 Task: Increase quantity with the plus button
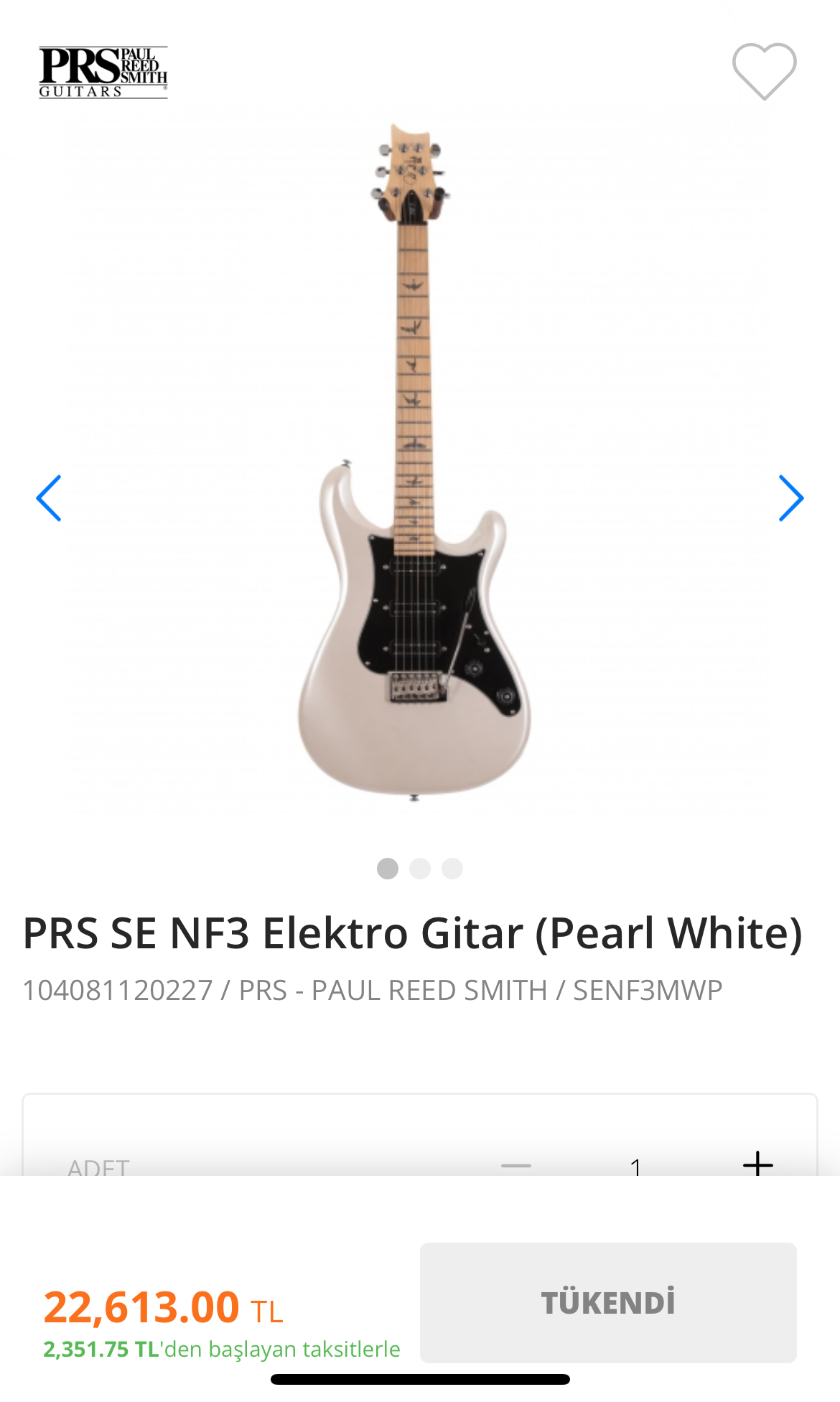757,1163
